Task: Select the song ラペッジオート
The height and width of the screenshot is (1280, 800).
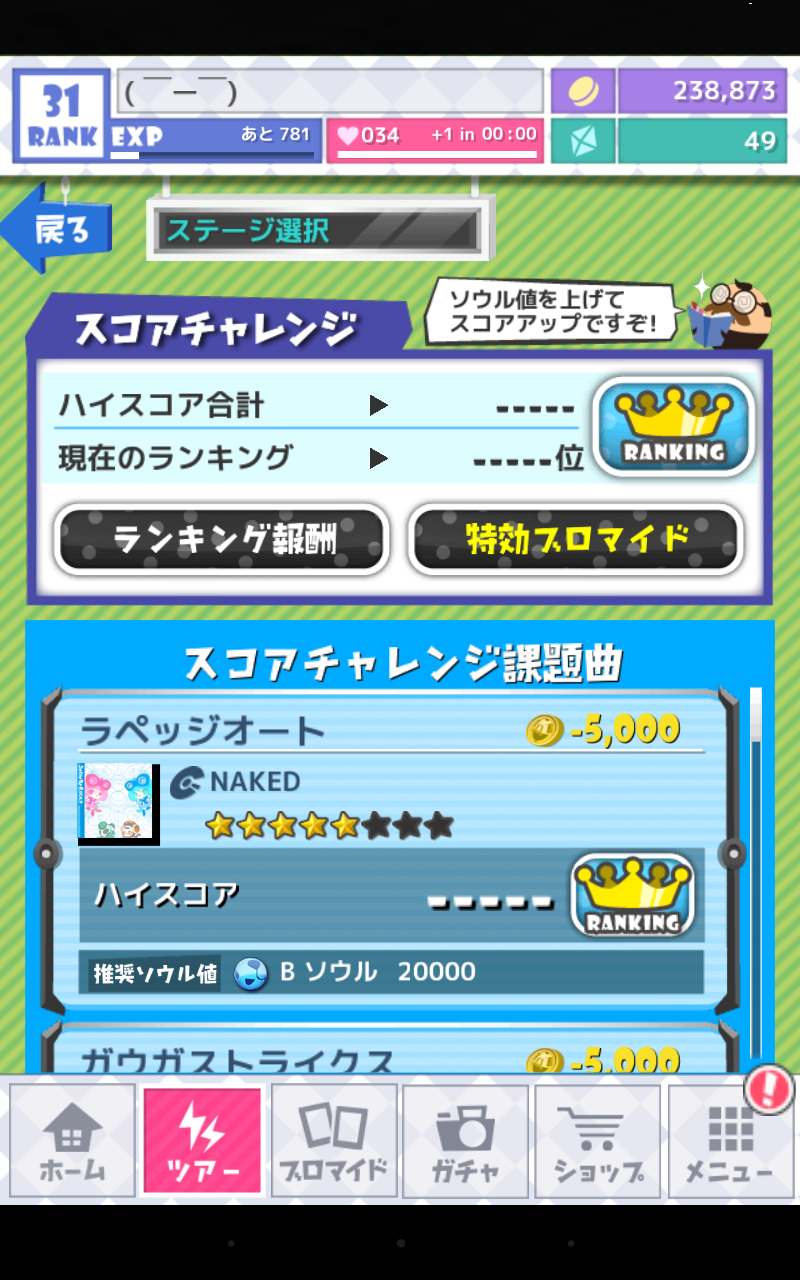Action: (x=300, y=780)
